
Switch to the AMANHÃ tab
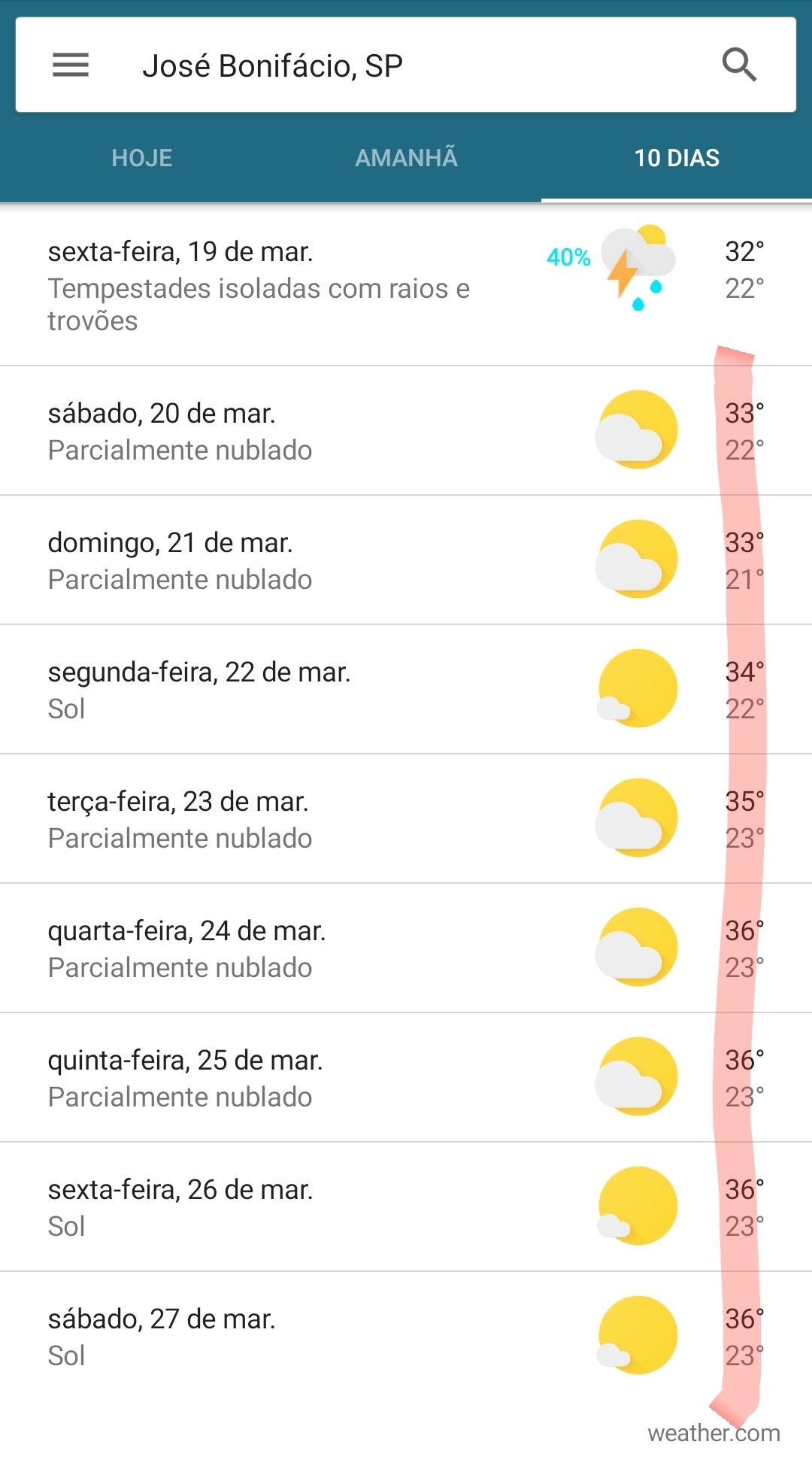pyautogui.click(x=406, y=158)
